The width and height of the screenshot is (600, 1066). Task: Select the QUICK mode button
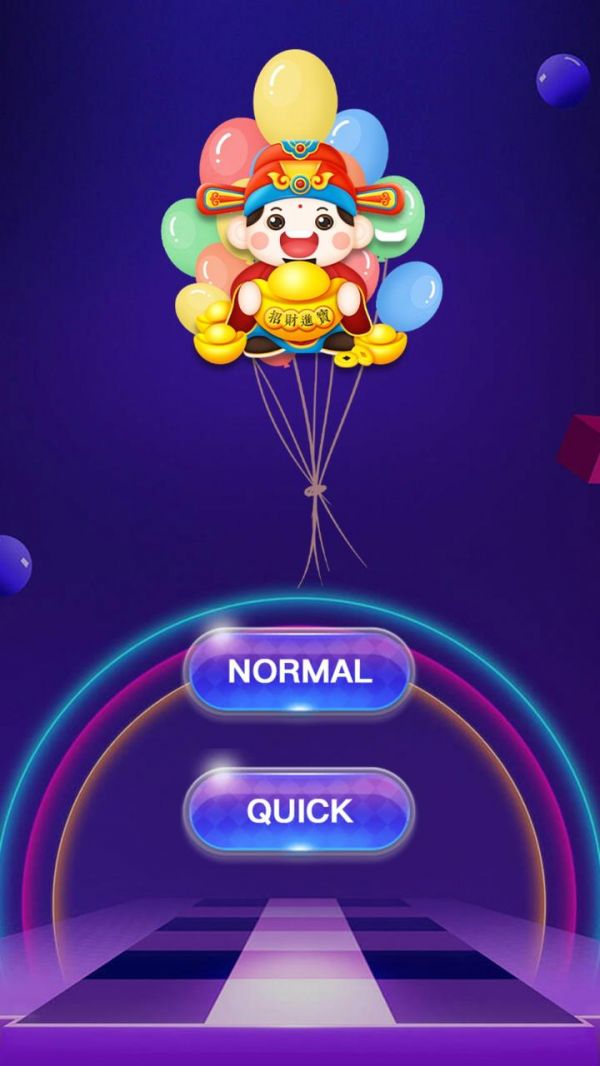point(299,811)
